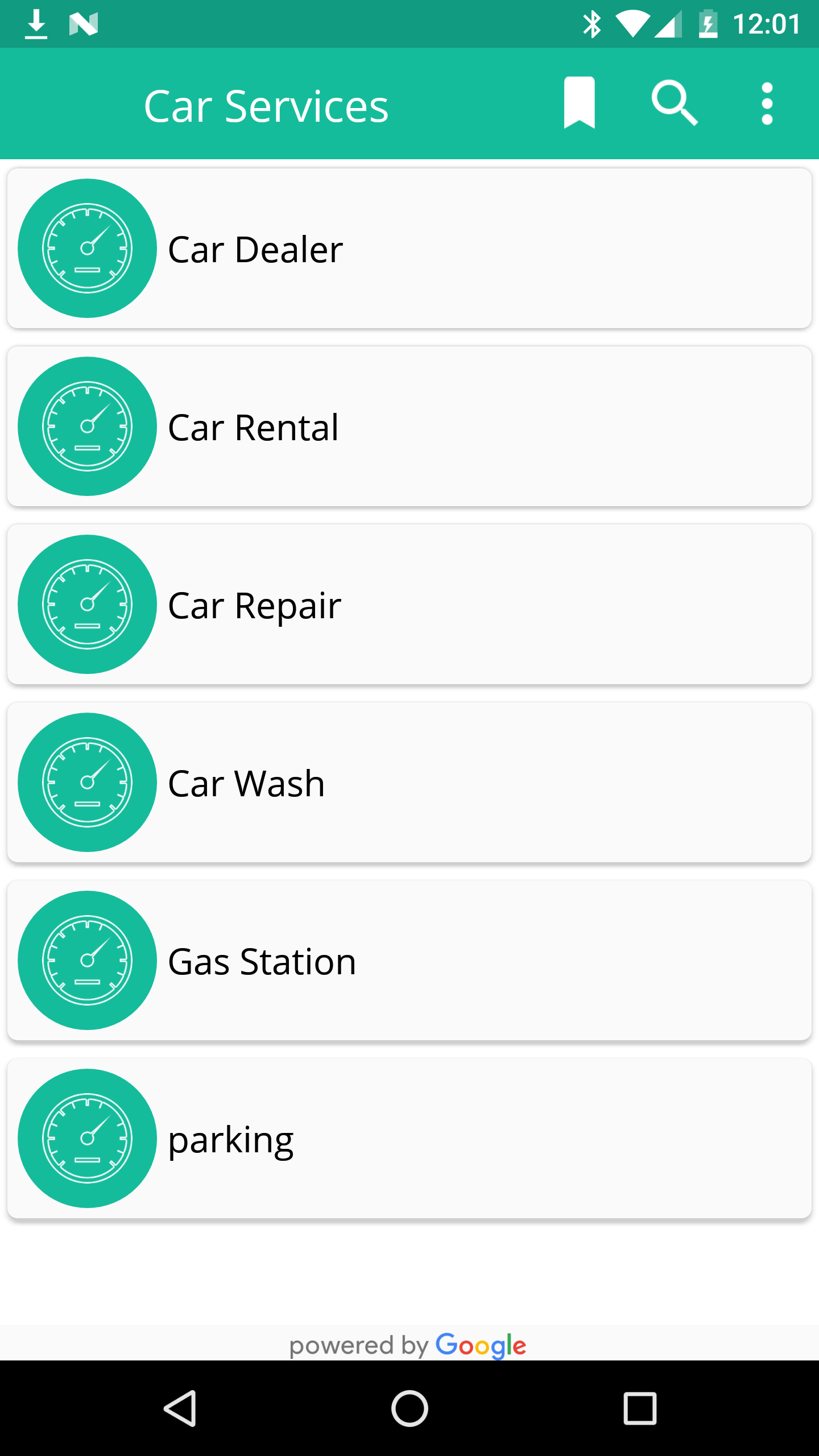The image size is (819, 1456).
Task: Choose Car Repair from the list
Action: 409,605
